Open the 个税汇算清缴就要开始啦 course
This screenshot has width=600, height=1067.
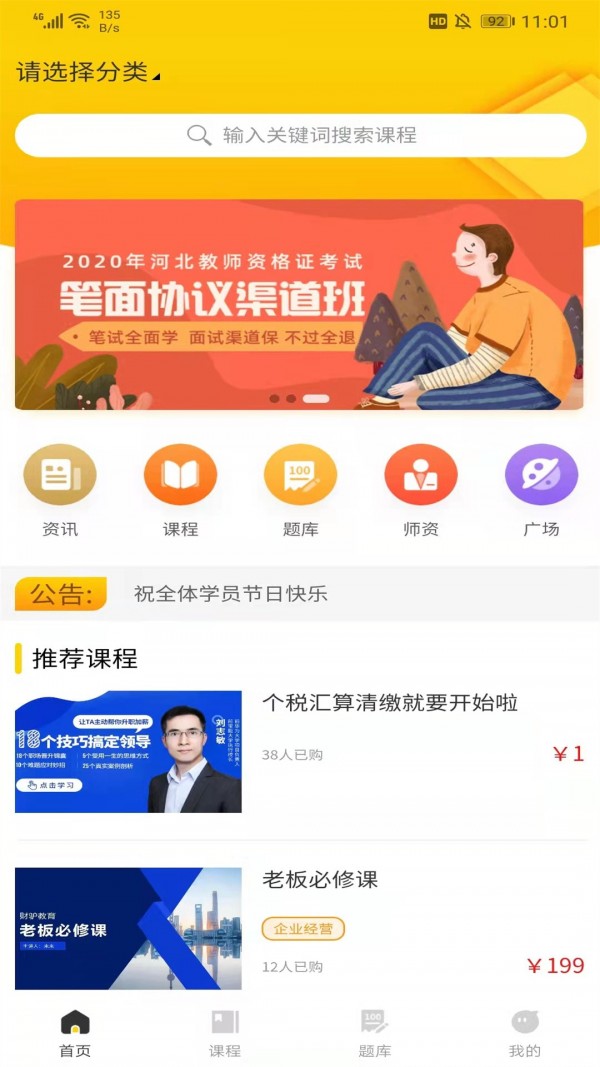point(390,703)
